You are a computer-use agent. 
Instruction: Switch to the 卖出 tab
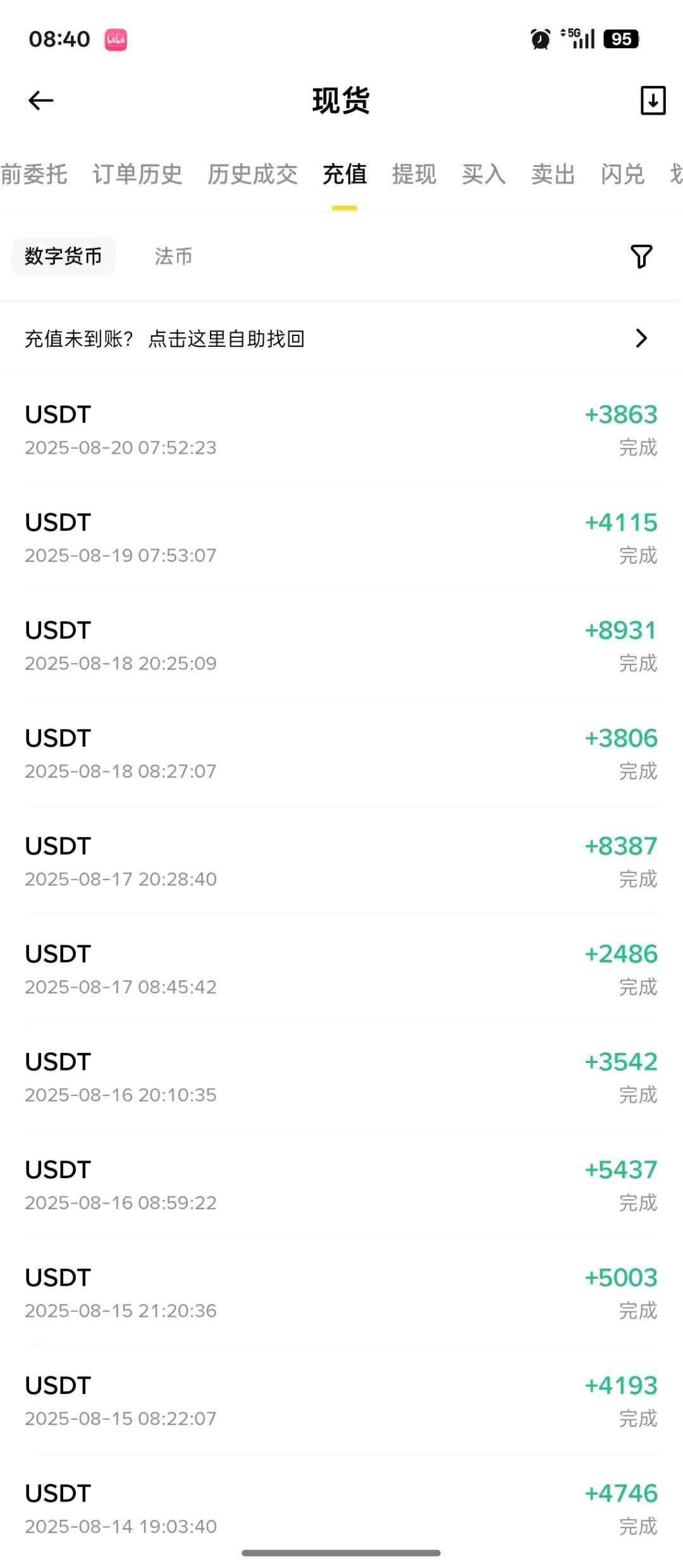coord(553,174)
